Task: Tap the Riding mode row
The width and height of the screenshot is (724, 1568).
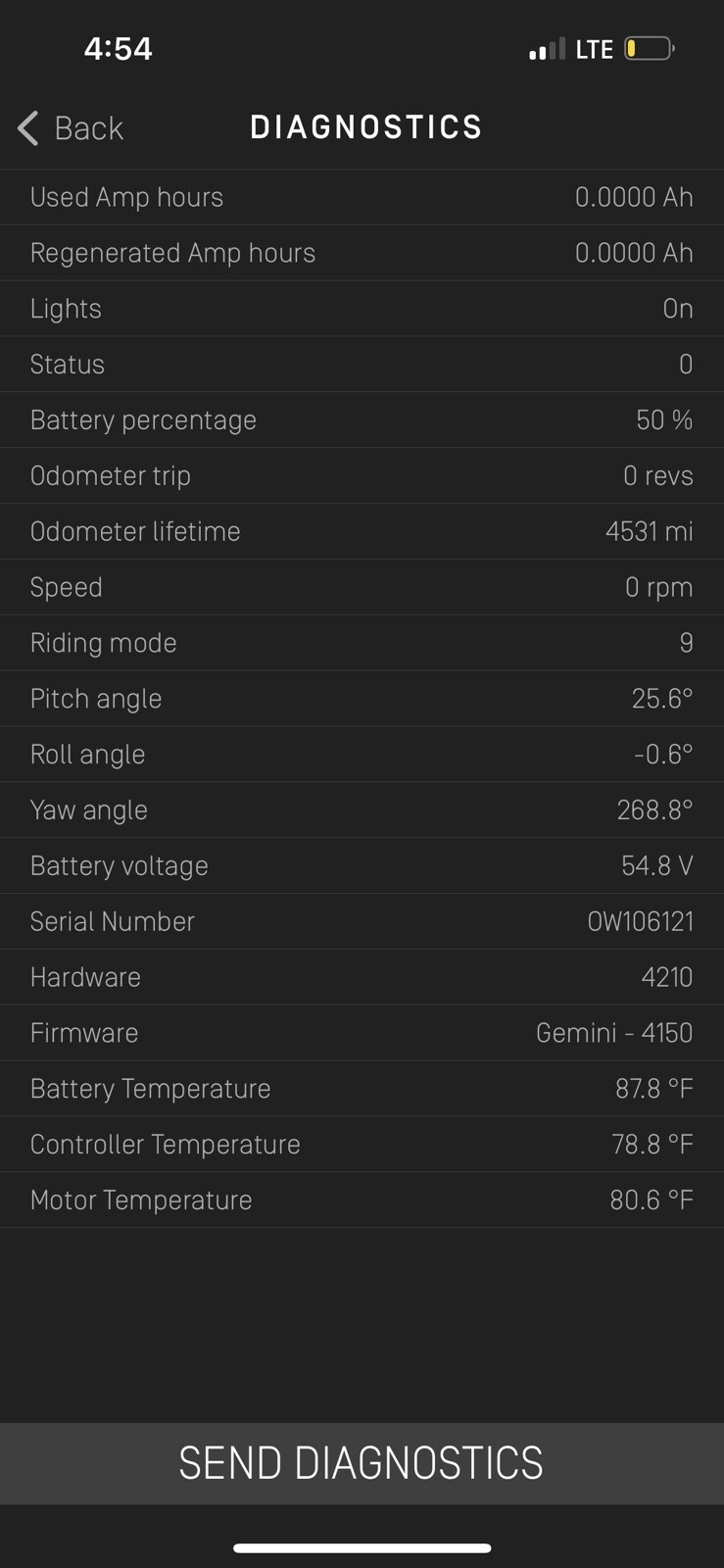Action: (362, 642)
